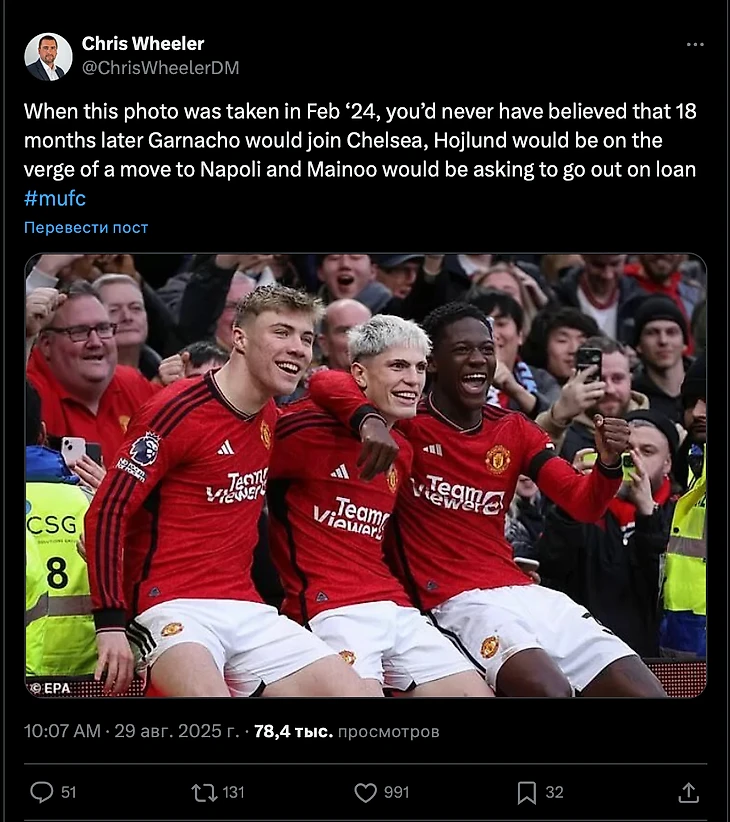This screenshot has height=822, width=730.
Task: Like the post with the heart icon
Action: pyautogui.click(x=366, y=792)
